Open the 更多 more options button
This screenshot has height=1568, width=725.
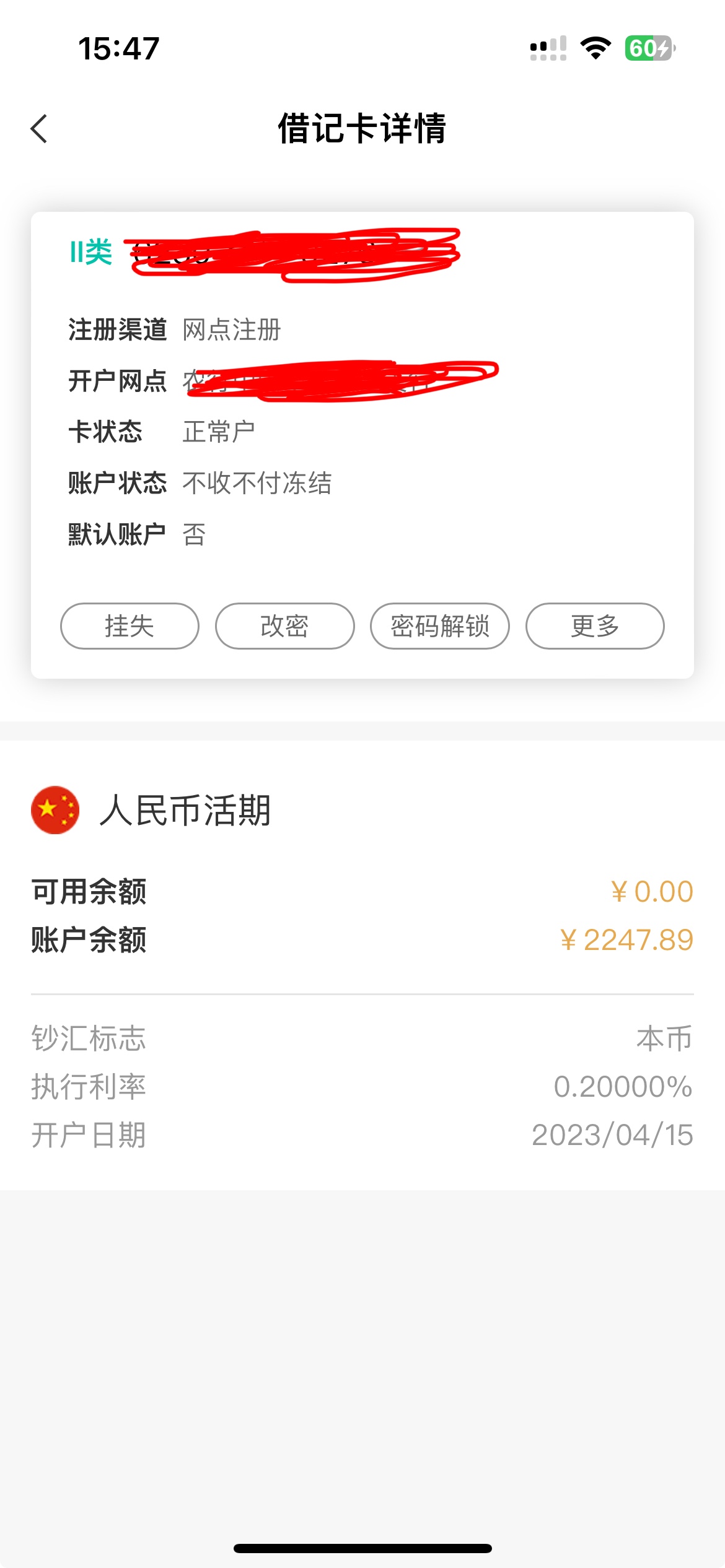click(x=595, y=626)
